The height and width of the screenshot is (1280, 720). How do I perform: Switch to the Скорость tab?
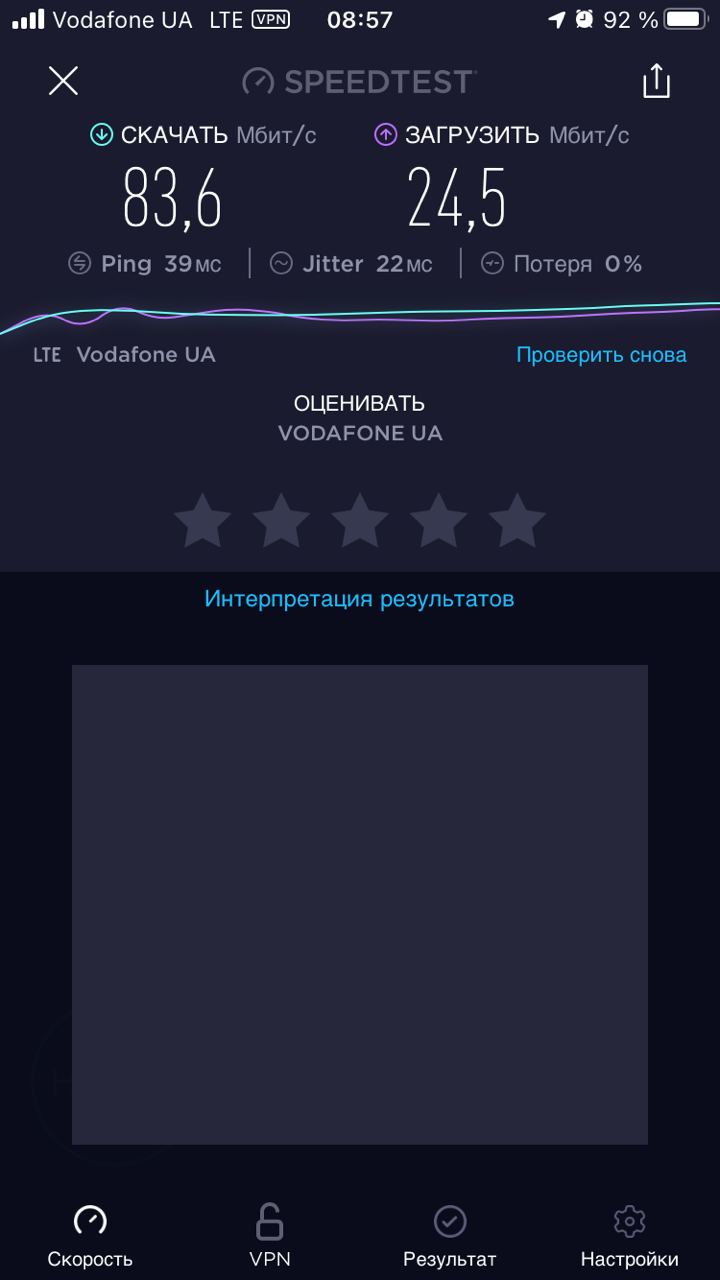(x=90, y=1236)
